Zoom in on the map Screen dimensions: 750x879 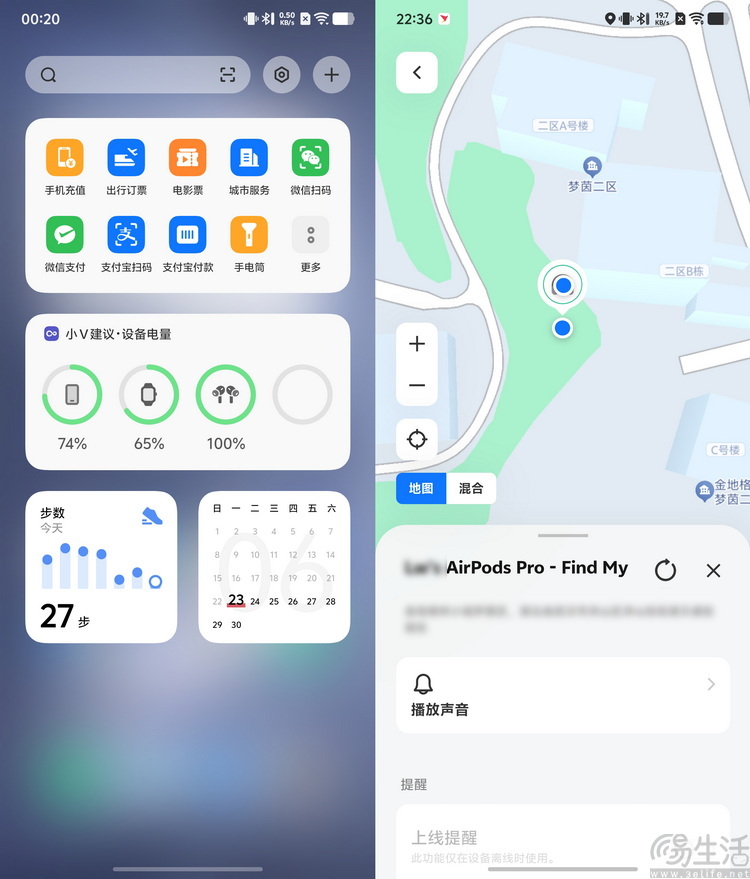tap(417, 344)
